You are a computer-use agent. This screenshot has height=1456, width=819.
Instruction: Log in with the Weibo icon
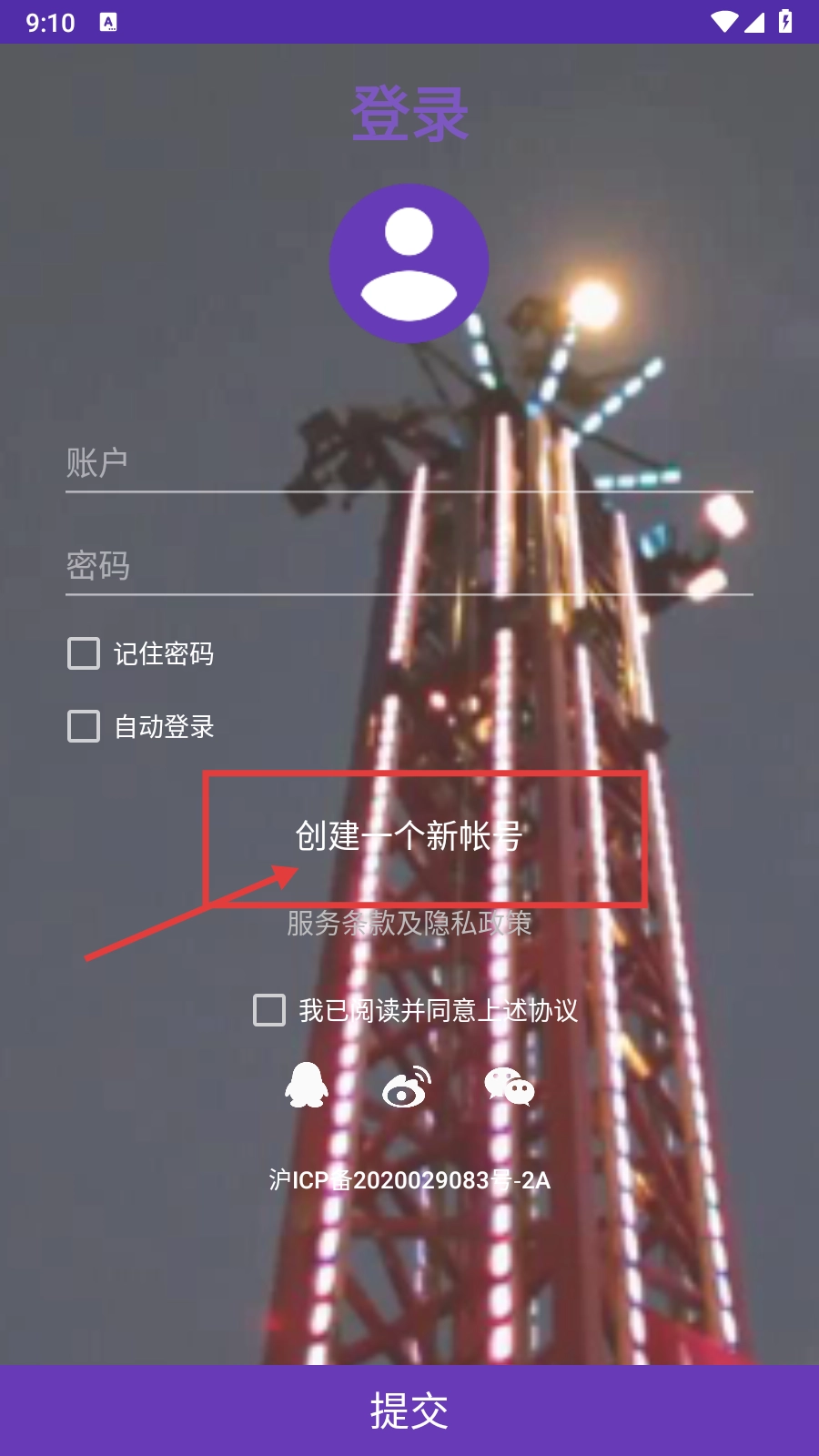pos(407,1086)
